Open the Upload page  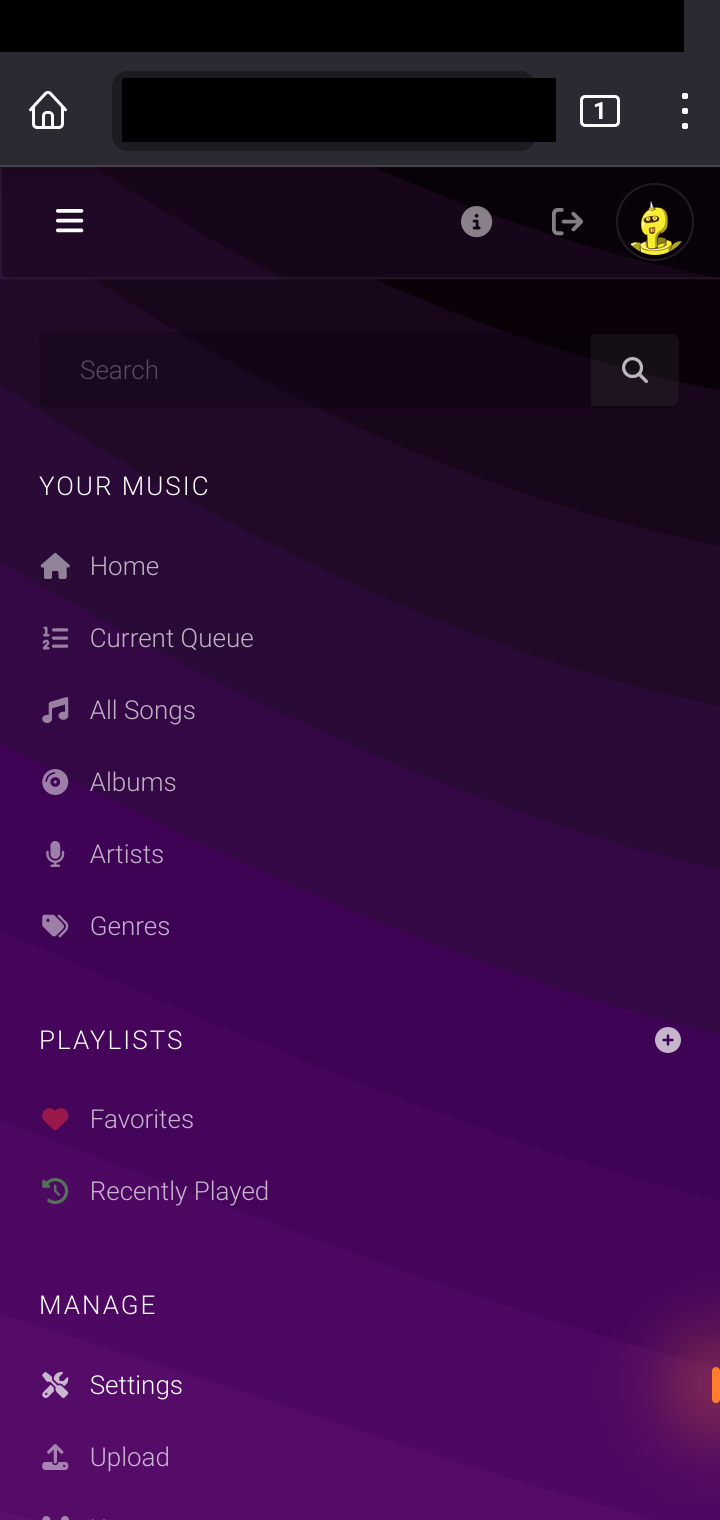pos(129,1457)
